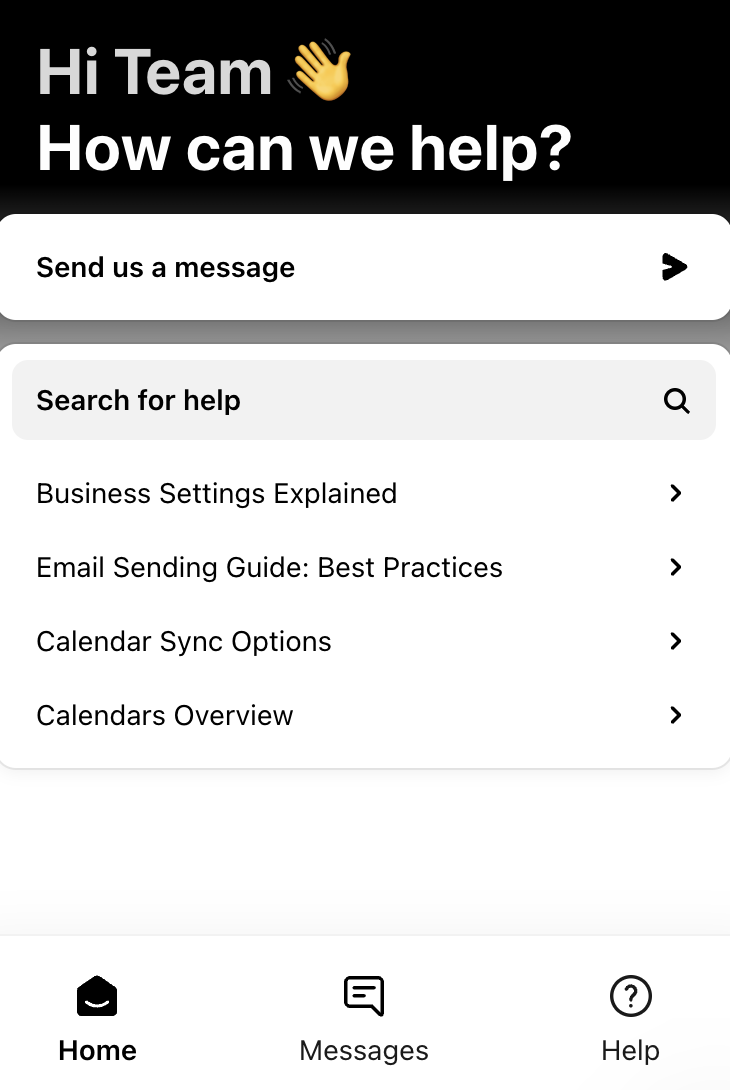Tap Send us a message
730x1090 pixels.
pos(364,267)
